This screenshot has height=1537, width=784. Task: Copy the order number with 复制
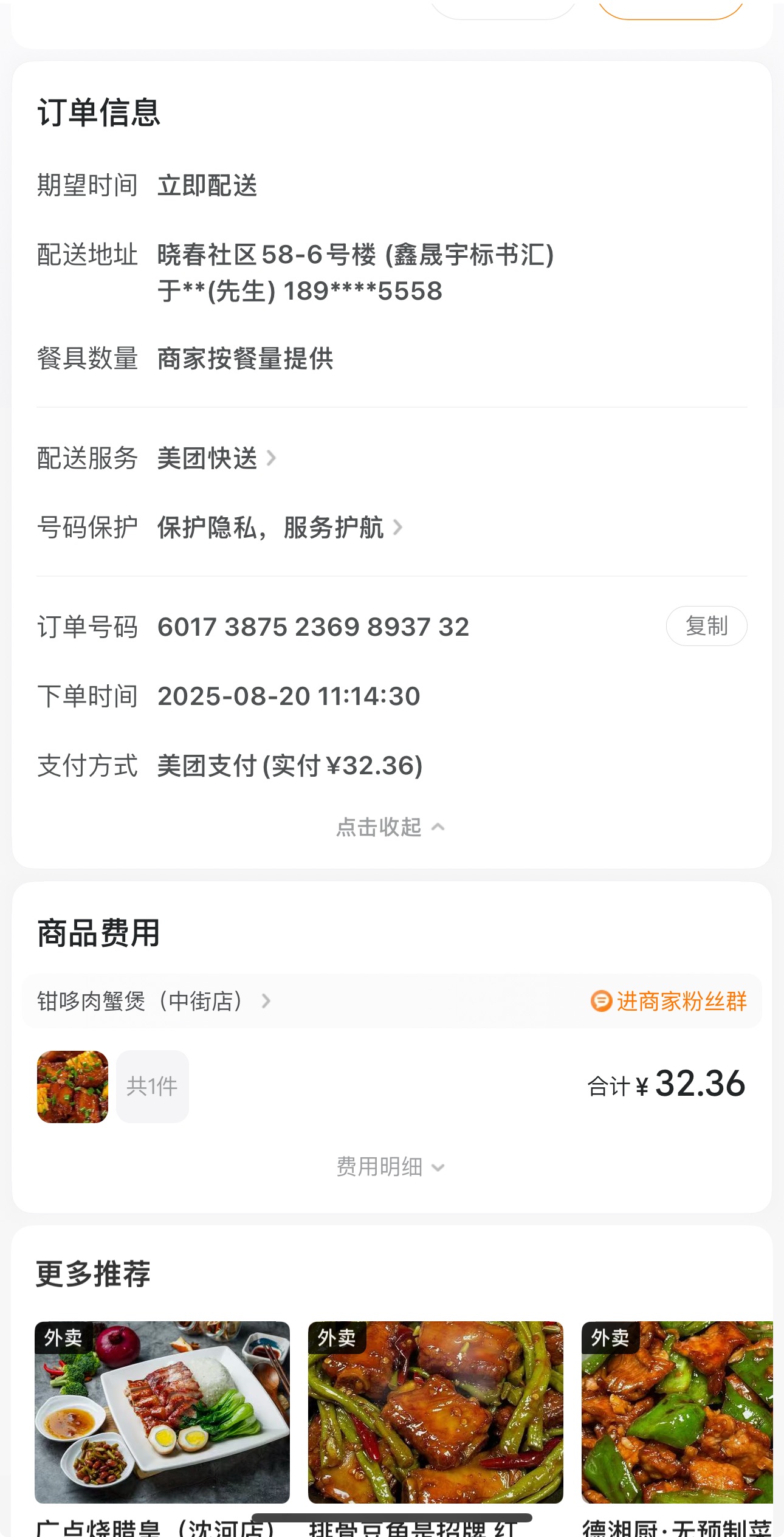[706, 626]
